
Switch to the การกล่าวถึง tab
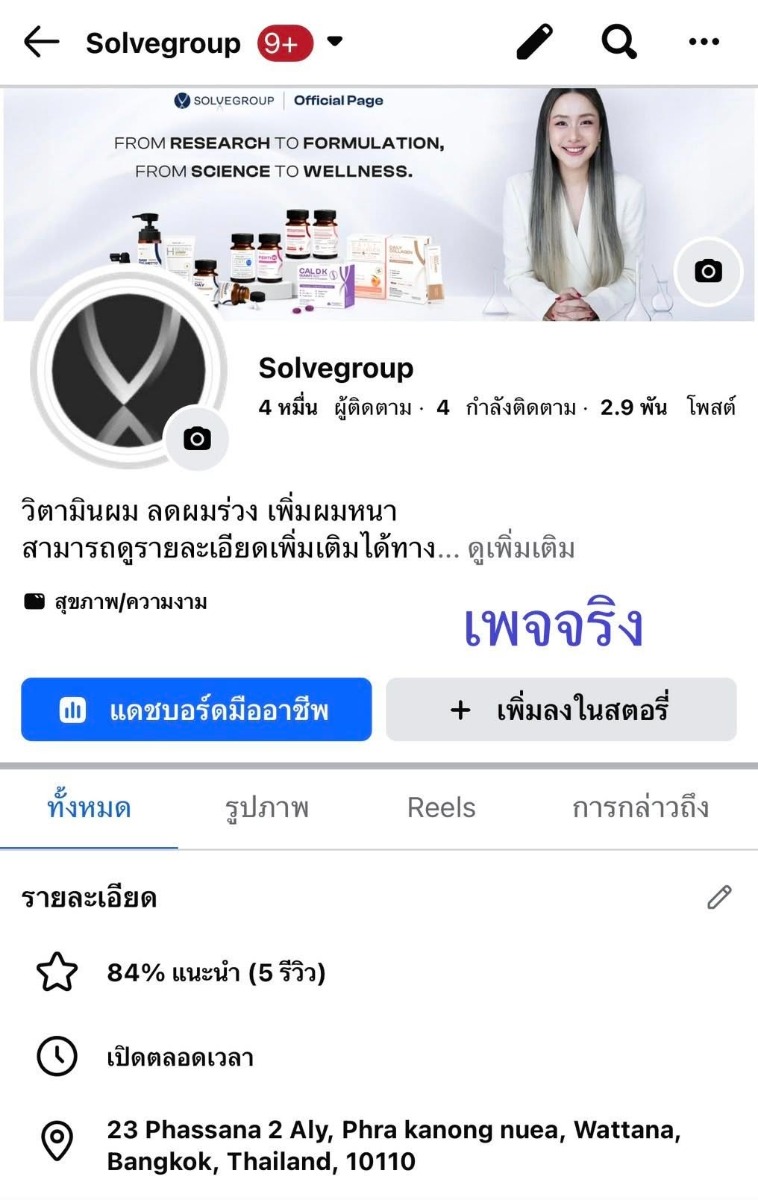point(640,808)
